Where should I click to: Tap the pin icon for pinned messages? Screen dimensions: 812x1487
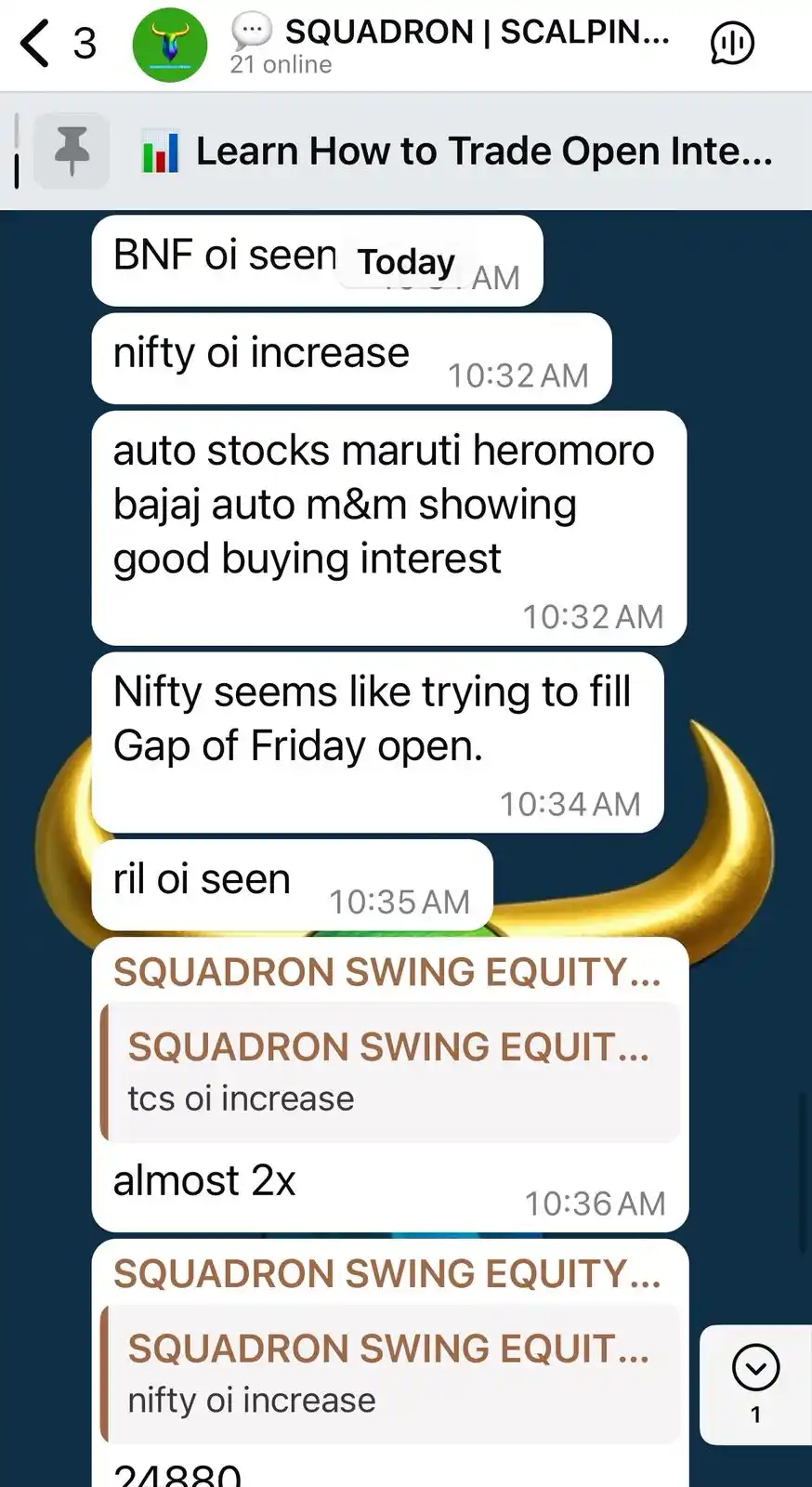tap(72, 151)
